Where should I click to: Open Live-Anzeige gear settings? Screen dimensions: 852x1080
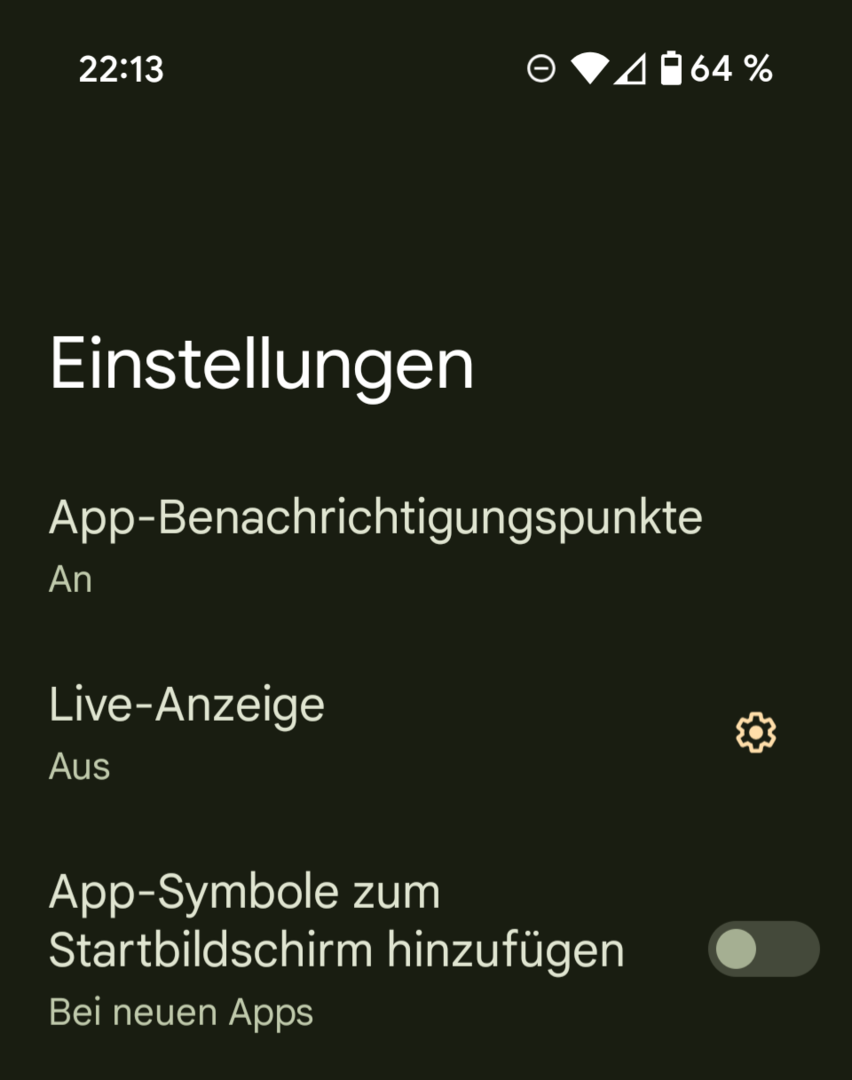pos(755,733)
